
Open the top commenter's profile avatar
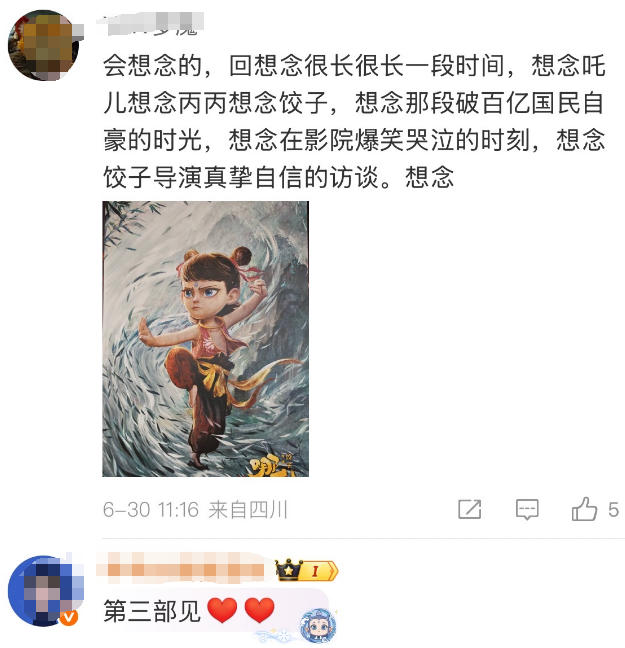(x=45, y=45)
